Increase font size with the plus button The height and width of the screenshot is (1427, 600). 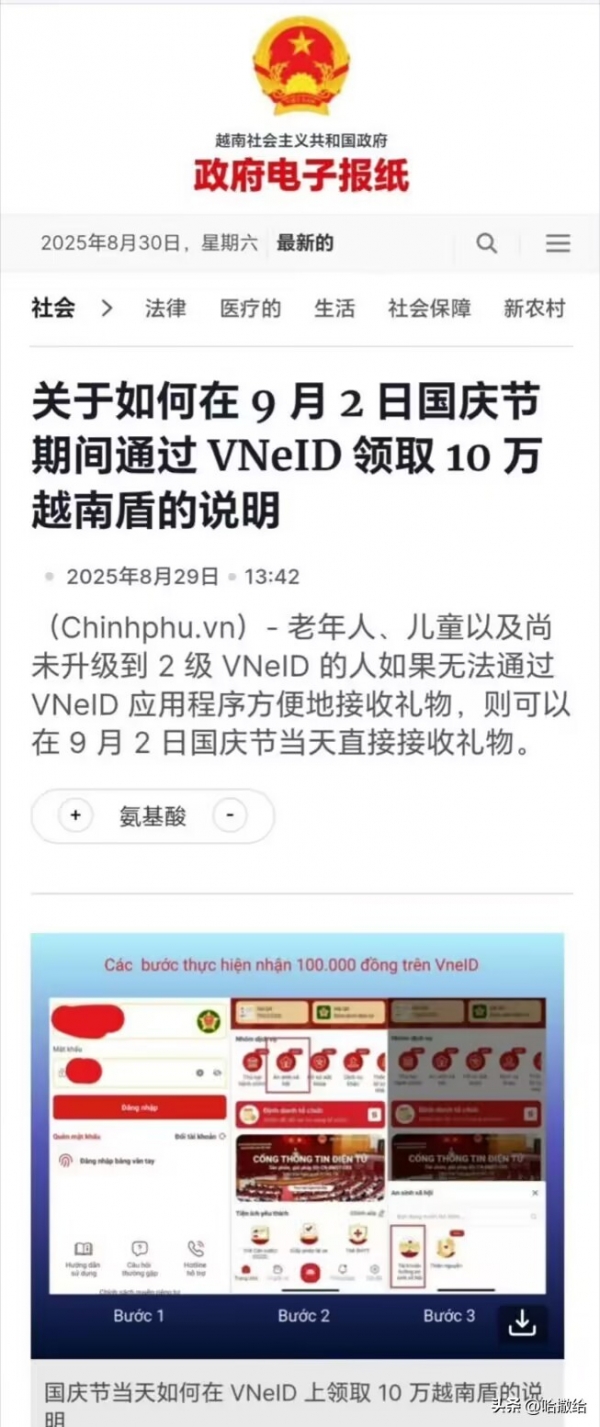pos(75,815)
